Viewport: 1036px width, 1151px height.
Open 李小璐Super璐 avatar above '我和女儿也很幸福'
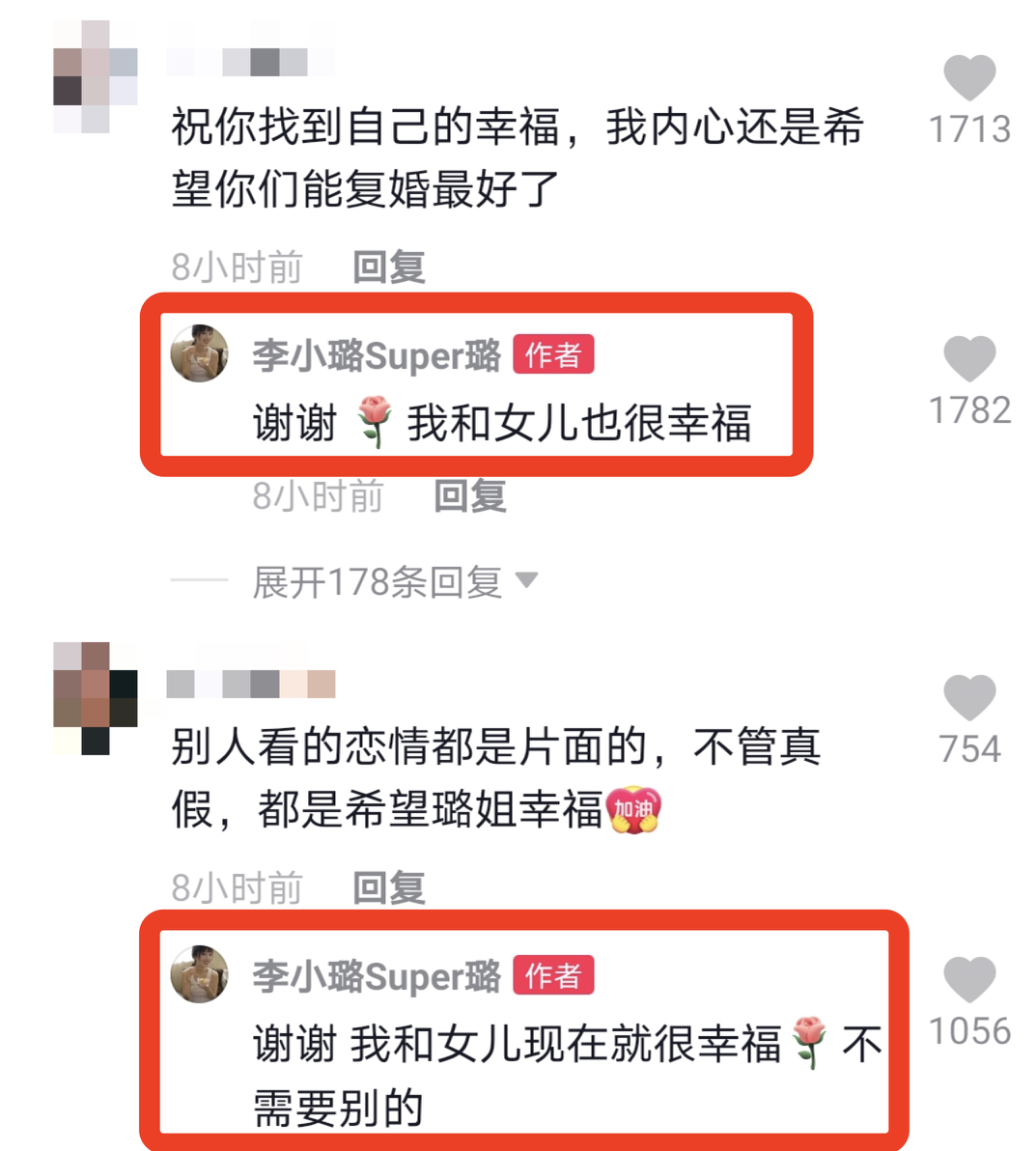point(200,353)
